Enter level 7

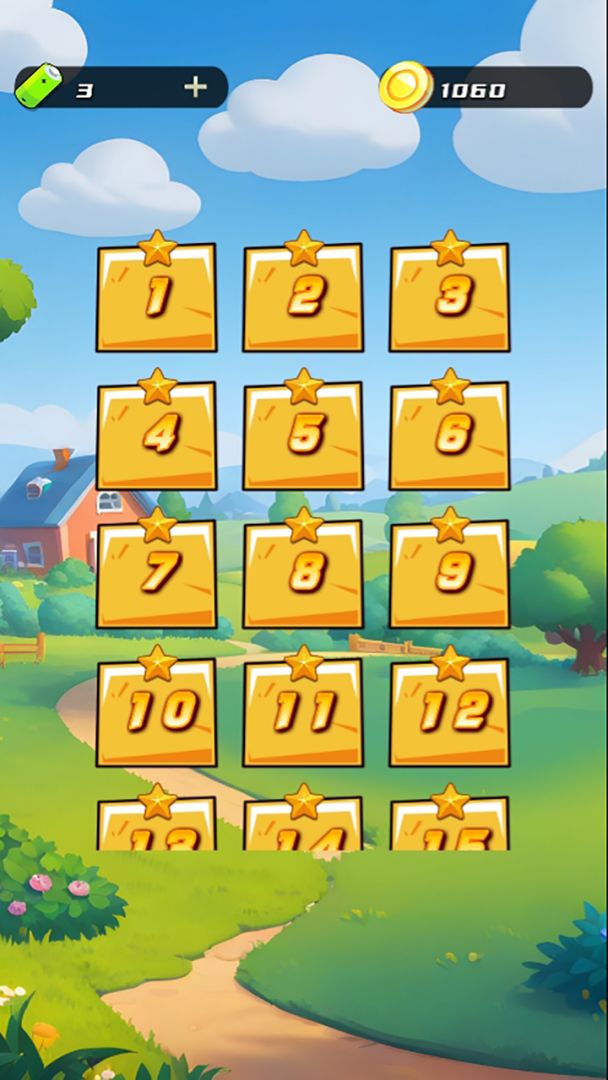(x=156, y=574)
